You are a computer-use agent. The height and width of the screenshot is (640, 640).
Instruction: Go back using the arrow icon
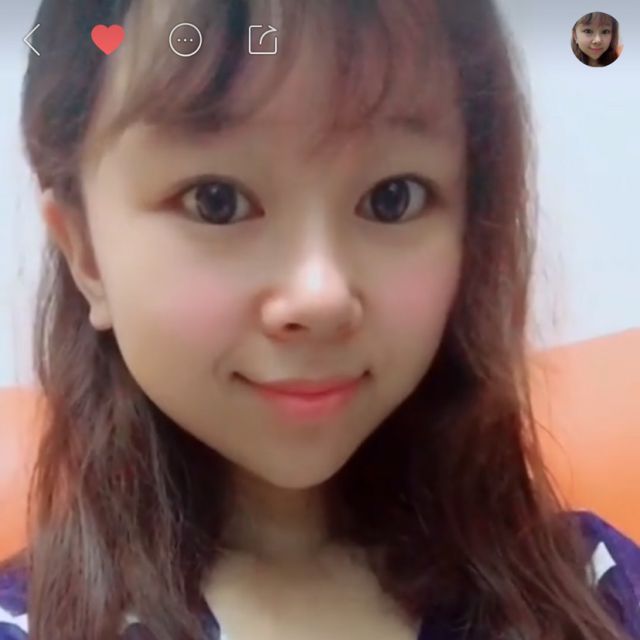click(32, 40)
